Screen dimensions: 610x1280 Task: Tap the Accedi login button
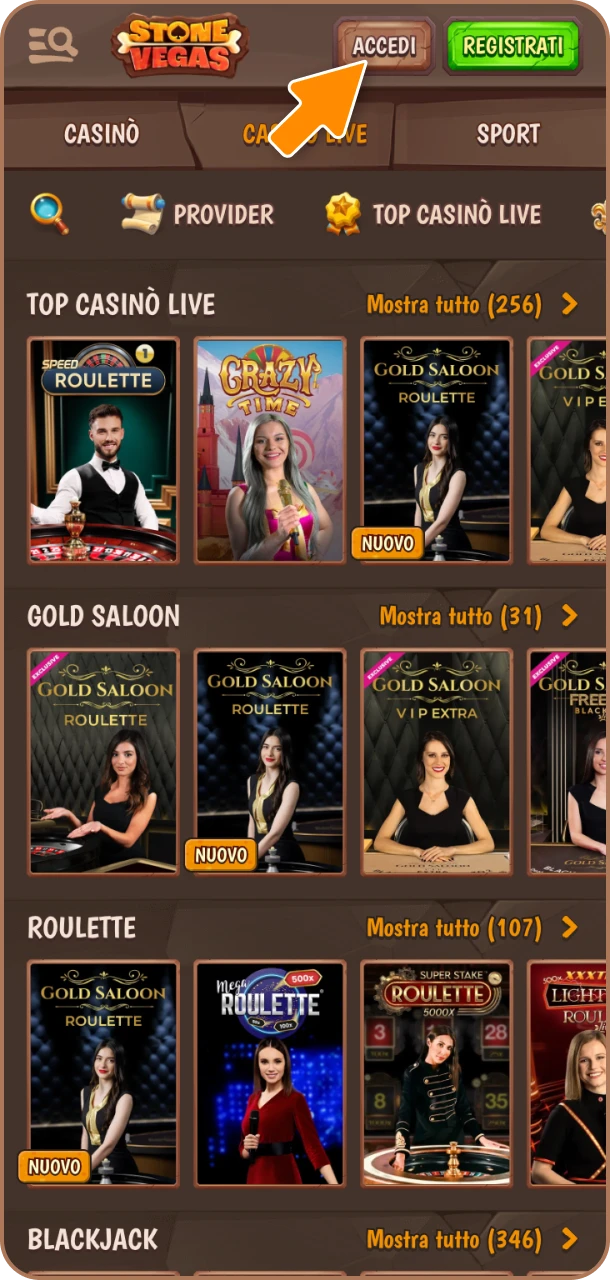385,46
